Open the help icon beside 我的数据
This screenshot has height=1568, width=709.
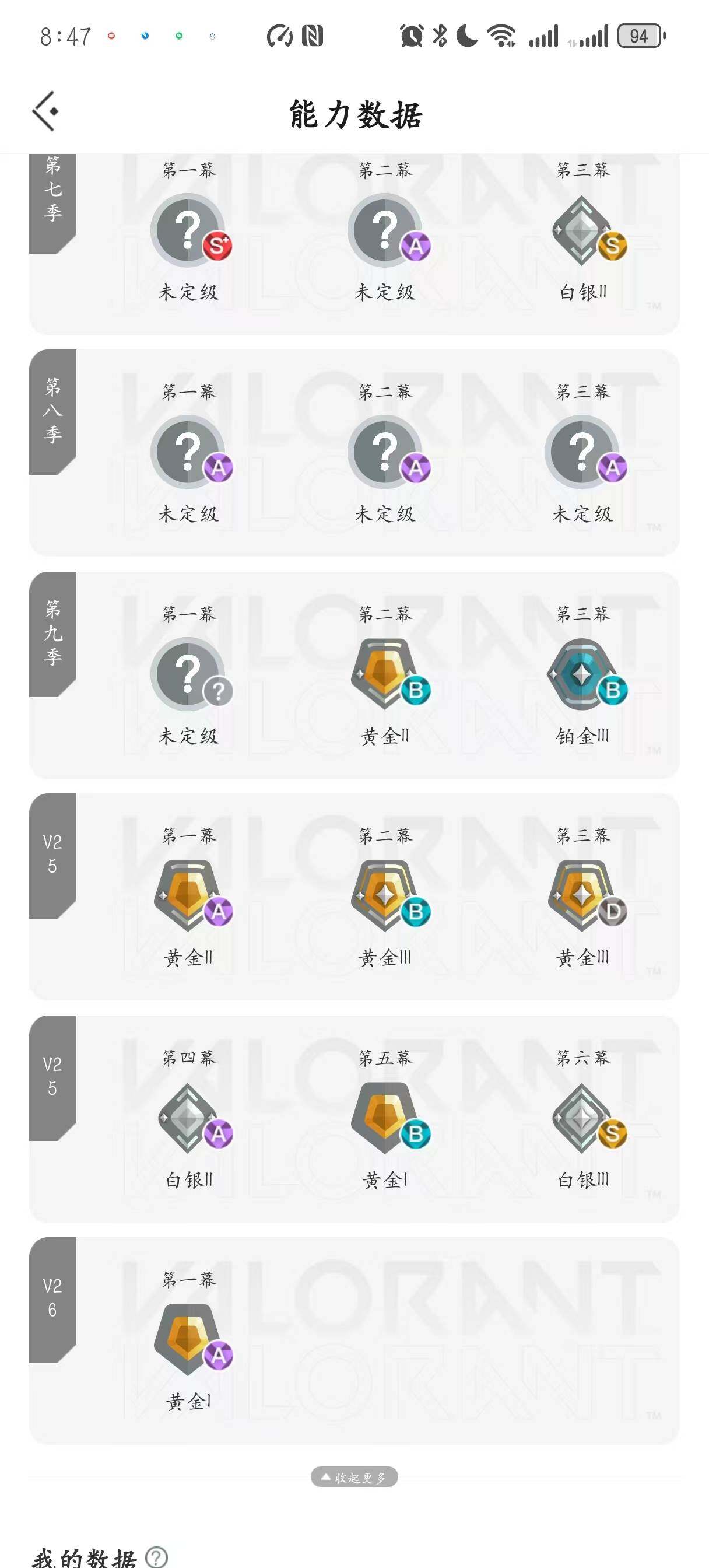[157, 1557]
